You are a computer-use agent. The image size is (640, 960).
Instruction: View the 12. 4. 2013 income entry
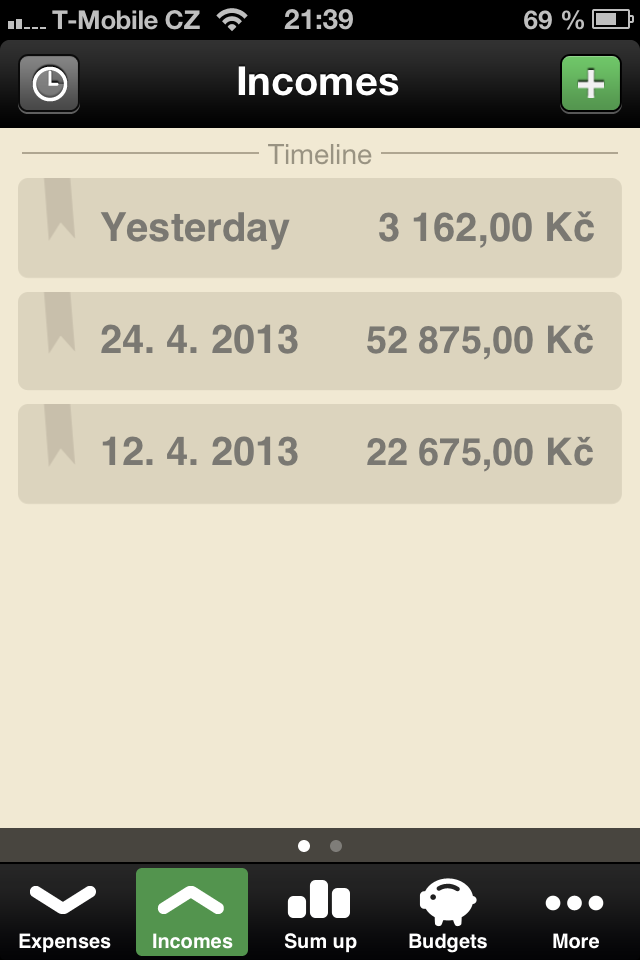tap(320, 453)
